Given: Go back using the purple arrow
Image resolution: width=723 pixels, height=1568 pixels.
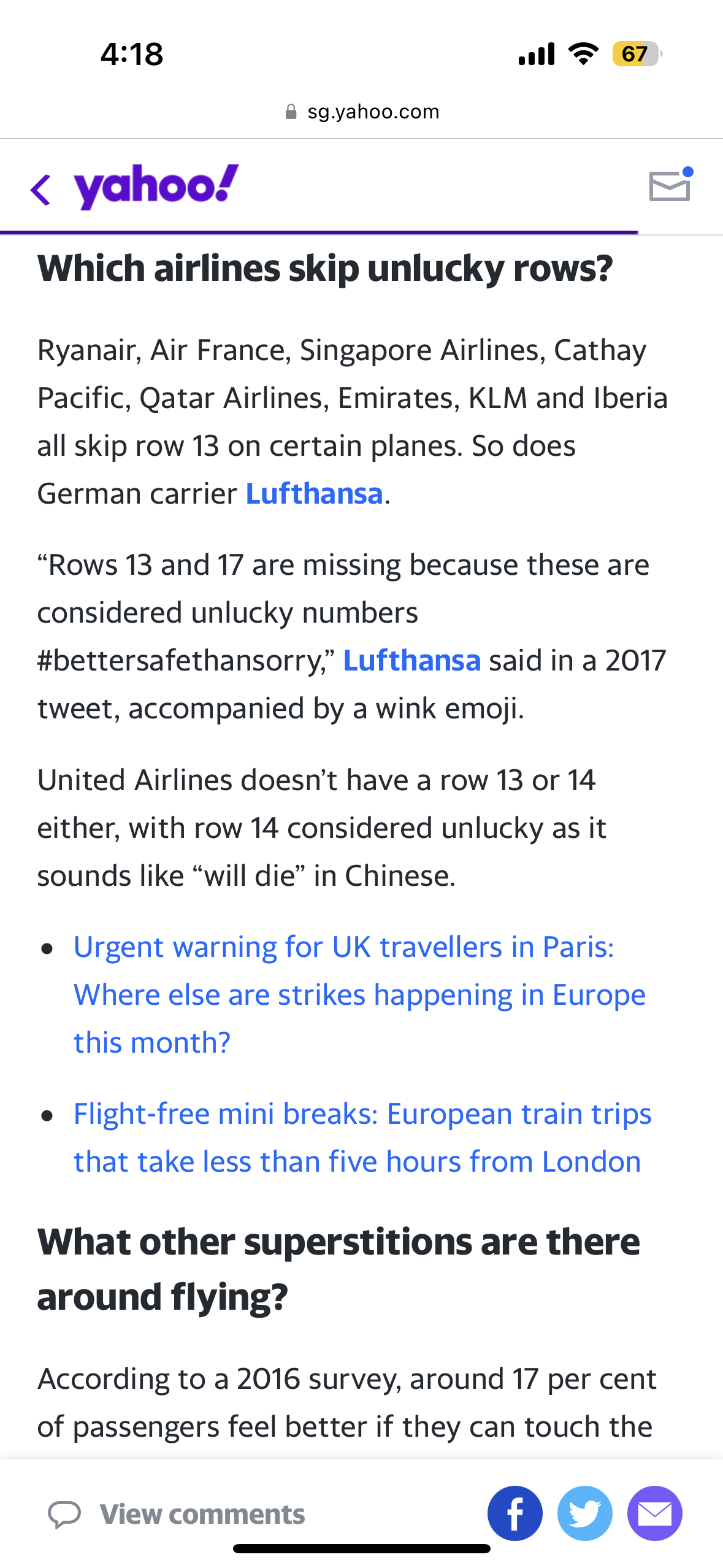Looking at the screenshot, I should click(40, 190).
